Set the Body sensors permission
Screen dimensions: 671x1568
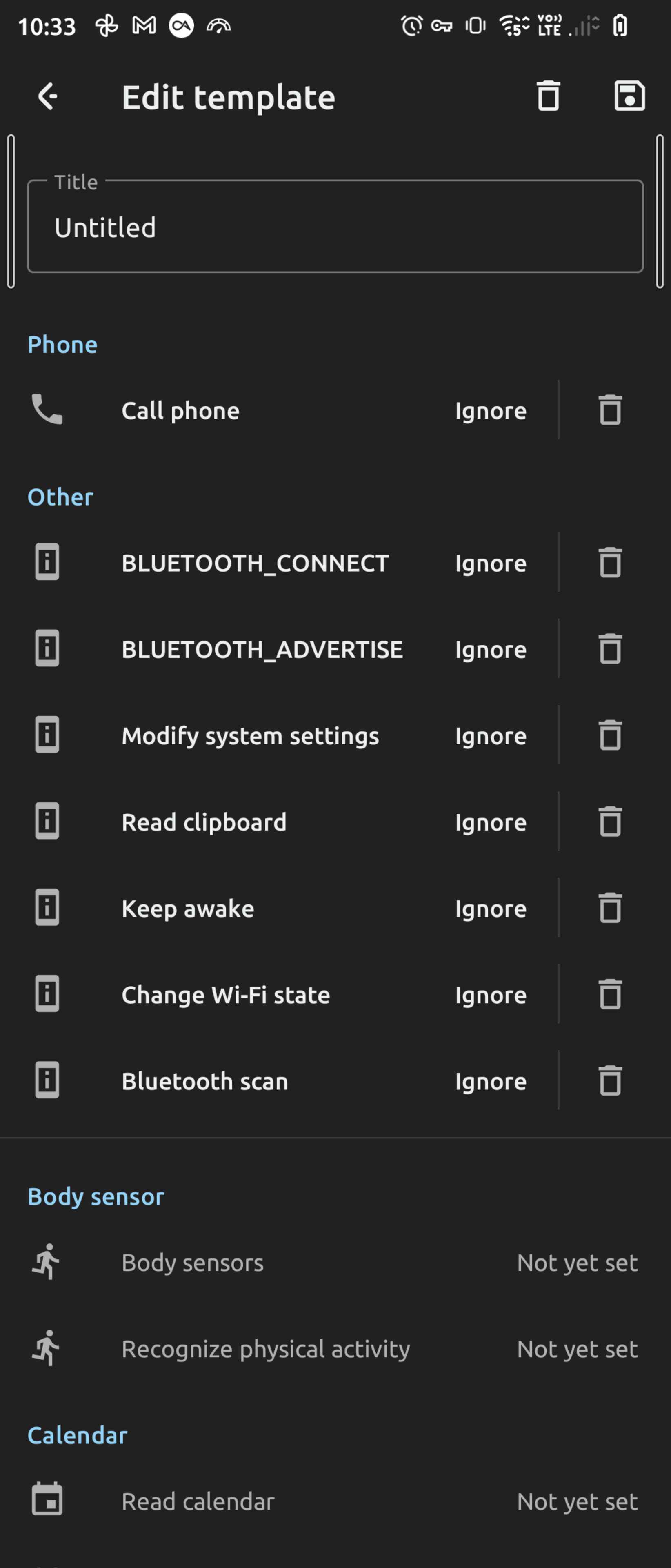[335, 1263]
